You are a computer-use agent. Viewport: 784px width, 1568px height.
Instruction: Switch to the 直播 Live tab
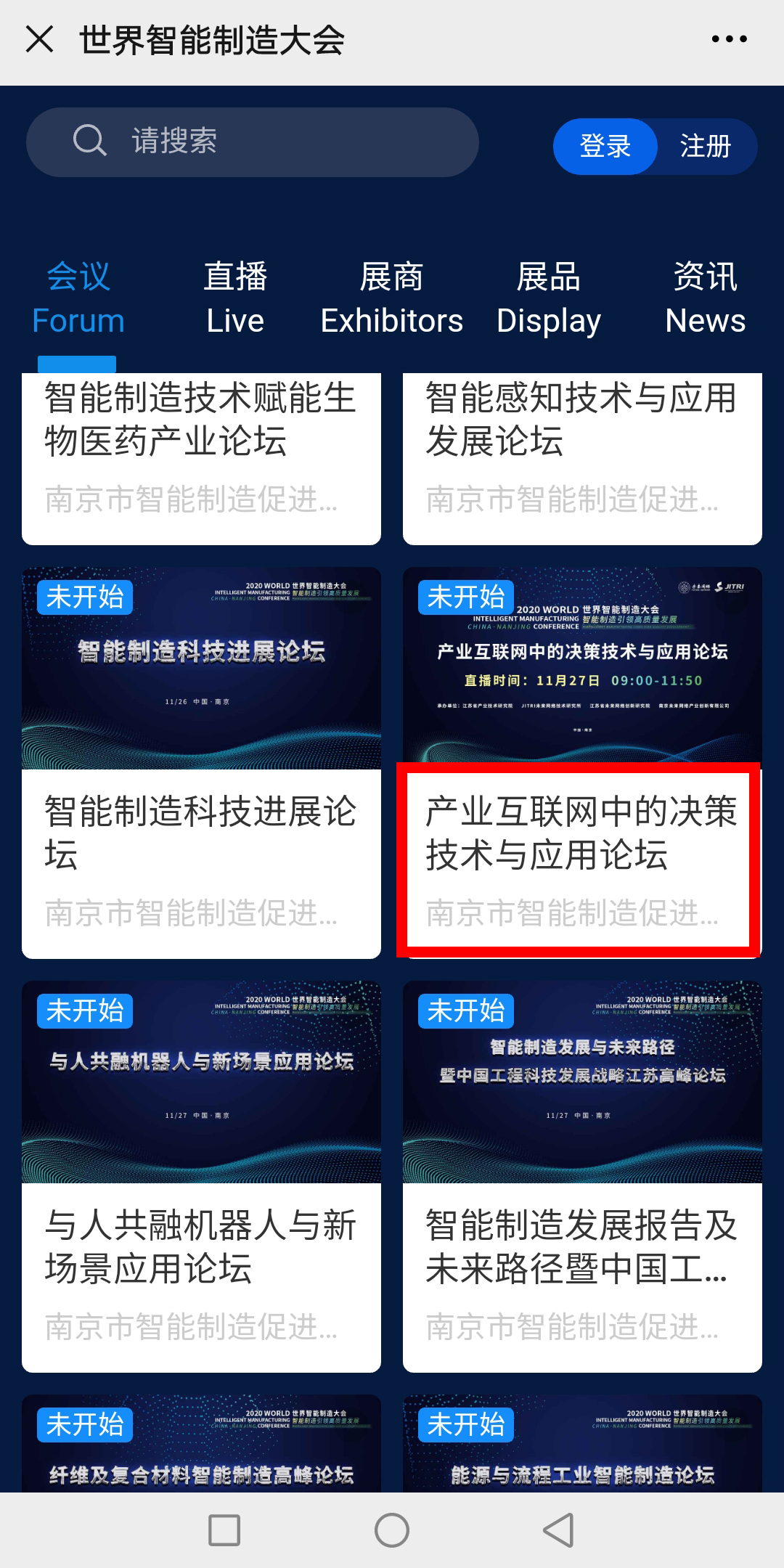pyautogui.click(x=235, y=298)
